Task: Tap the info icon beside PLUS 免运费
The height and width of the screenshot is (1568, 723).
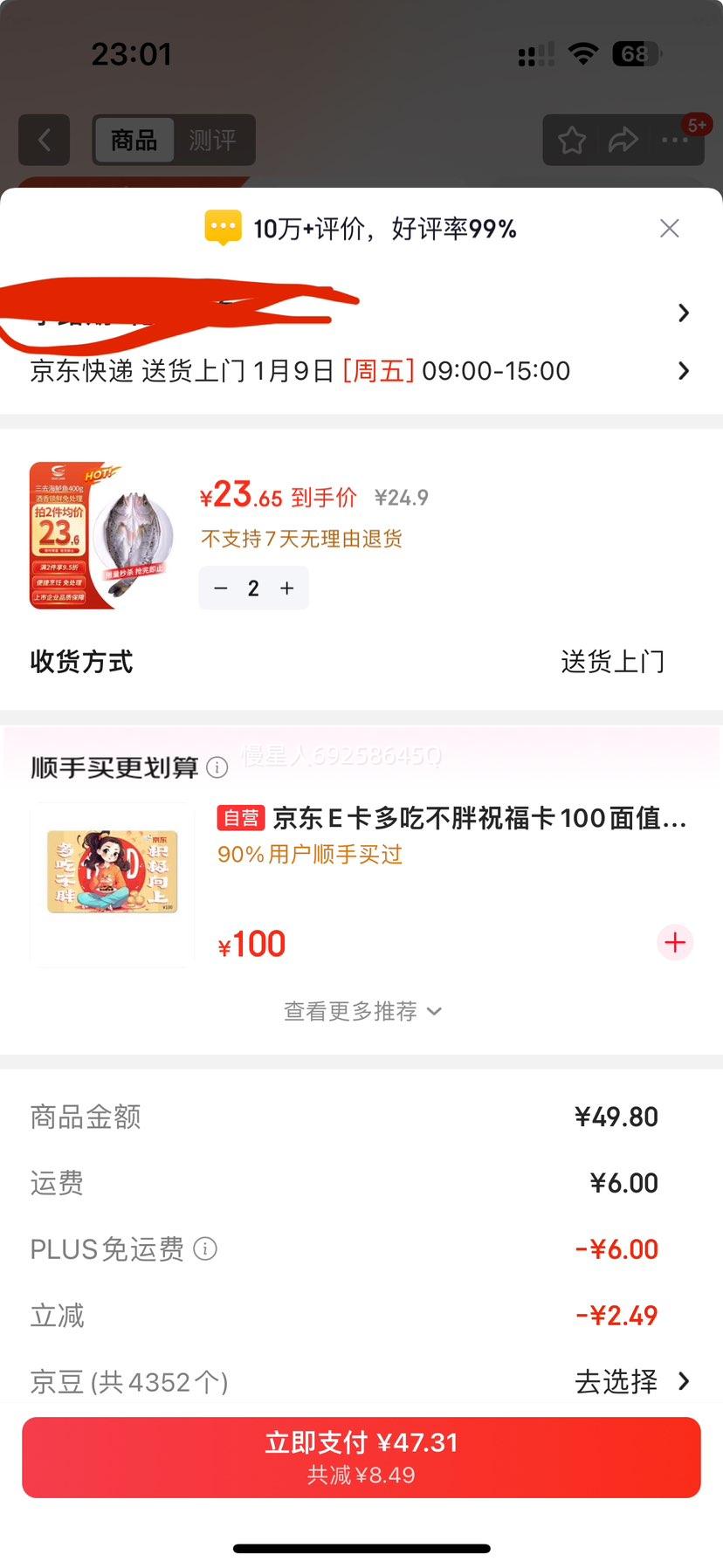Action: click(204, 1249)
